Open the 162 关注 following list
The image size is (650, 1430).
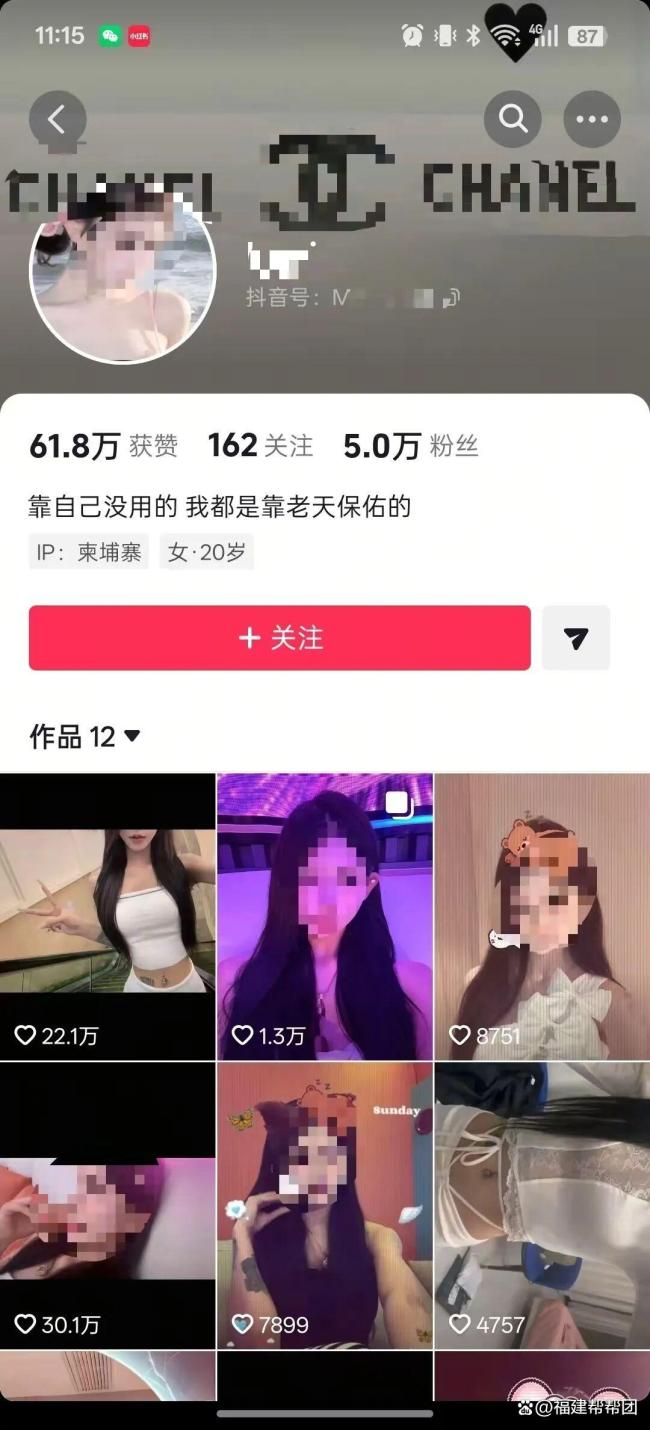click(x=260, y=446)
